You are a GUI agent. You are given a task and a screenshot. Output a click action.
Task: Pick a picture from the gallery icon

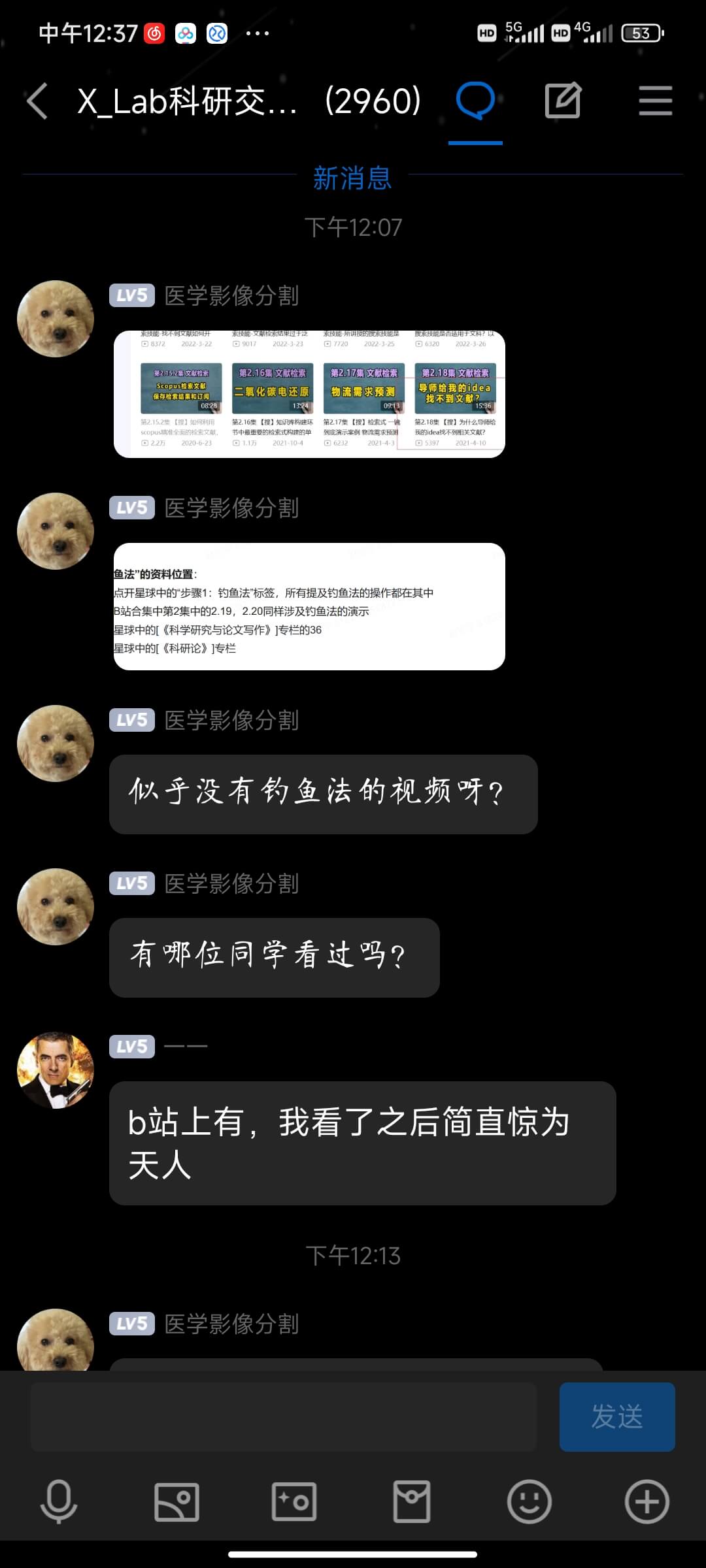[x=176, y=1501]
